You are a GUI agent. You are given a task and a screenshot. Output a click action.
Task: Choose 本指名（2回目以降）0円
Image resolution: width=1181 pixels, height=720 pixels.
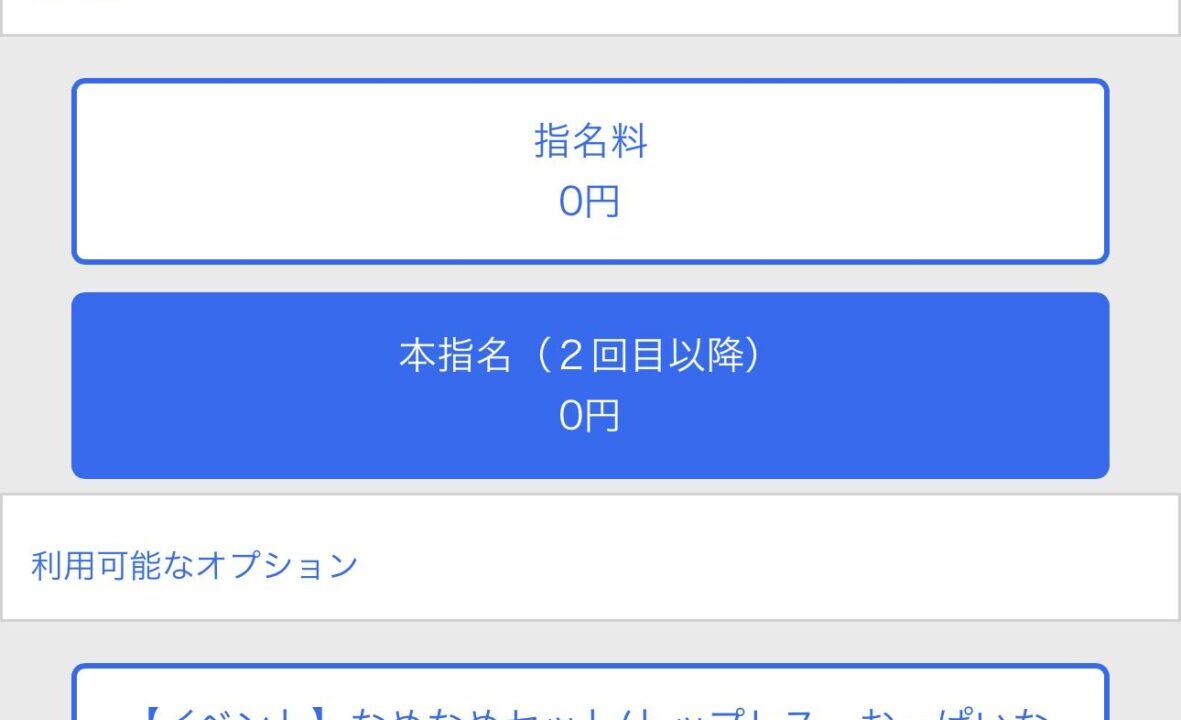tap(590, 385)
